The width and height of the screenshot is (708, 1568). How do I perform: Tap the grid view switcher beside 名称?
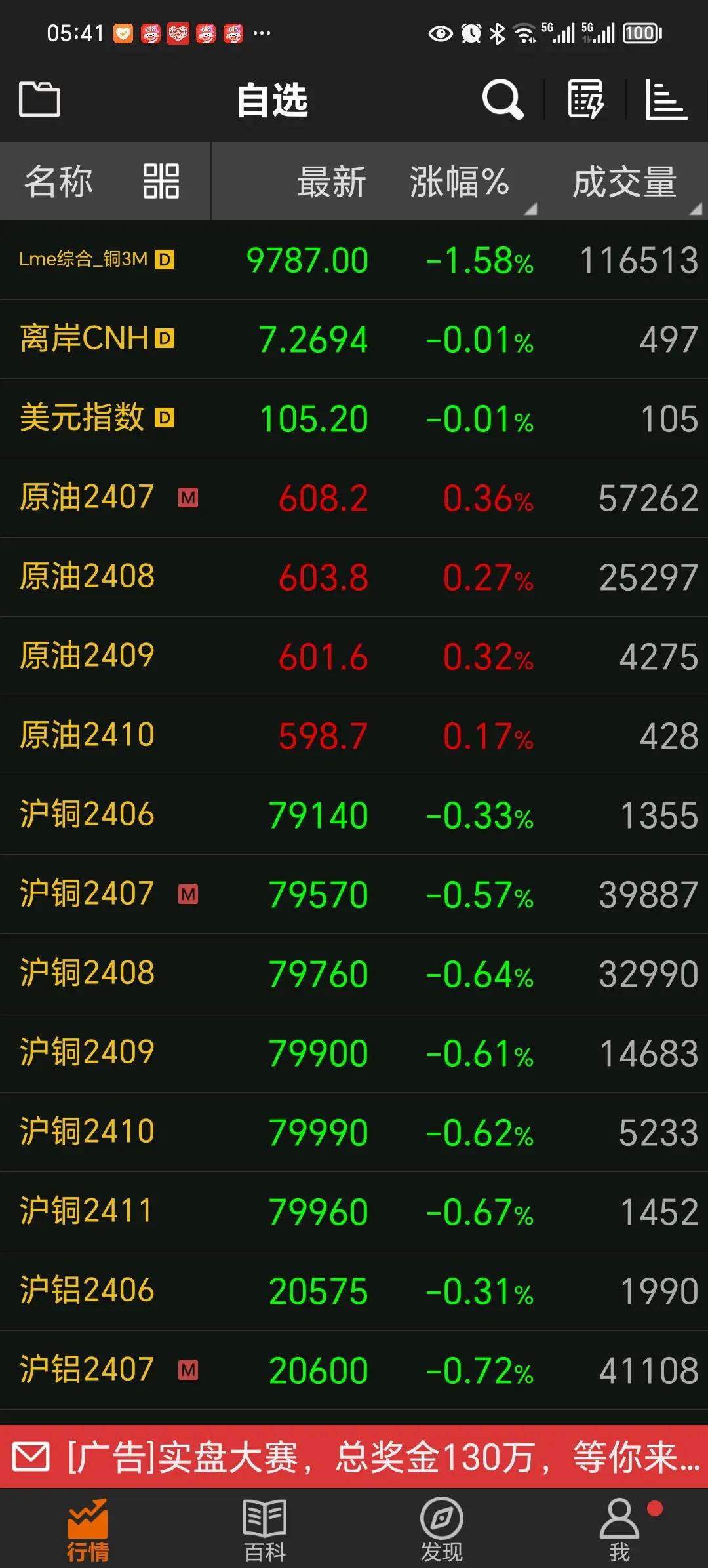(x=162, y=182)
